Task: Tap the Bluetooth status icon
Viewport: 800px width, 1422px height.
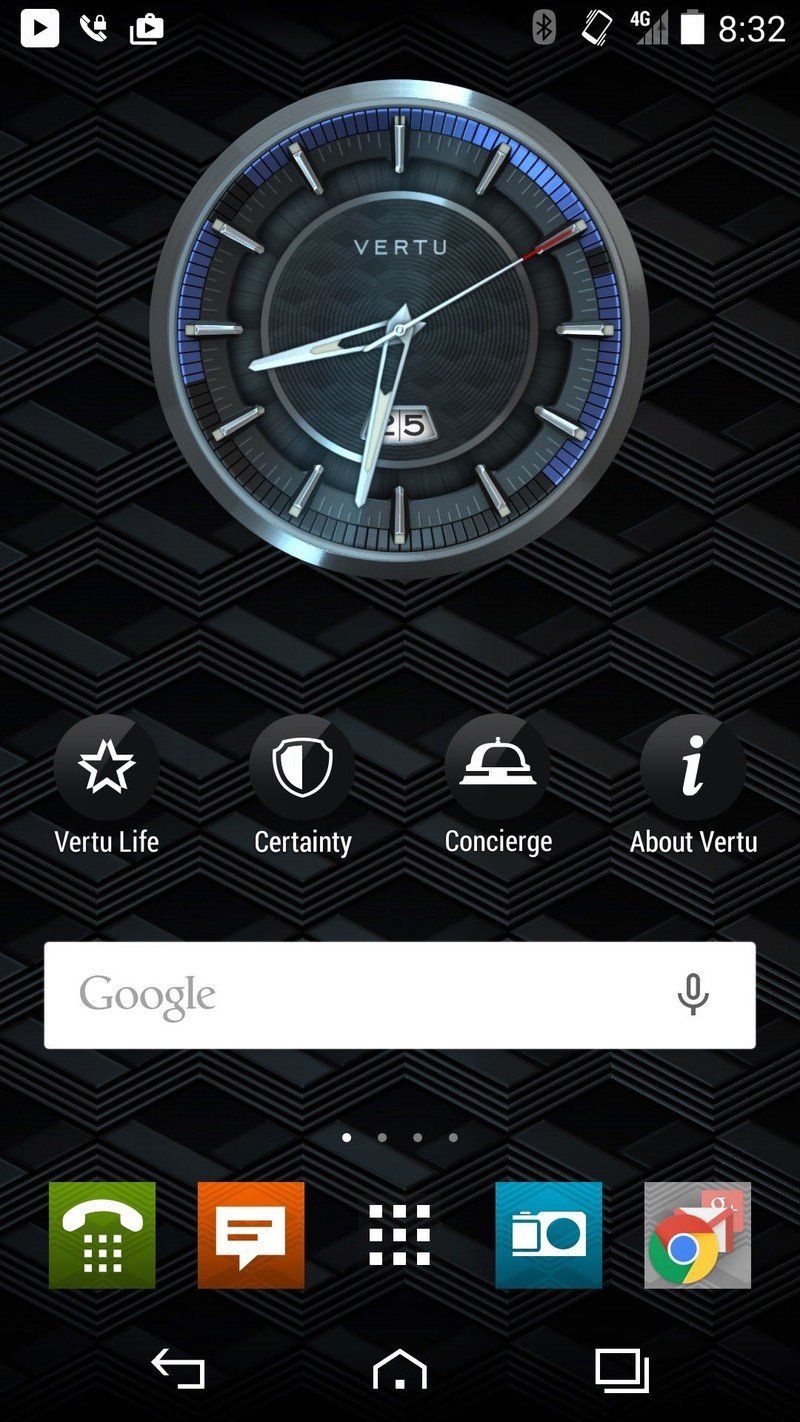Action: pyautogui.click(x=542, y=27)
